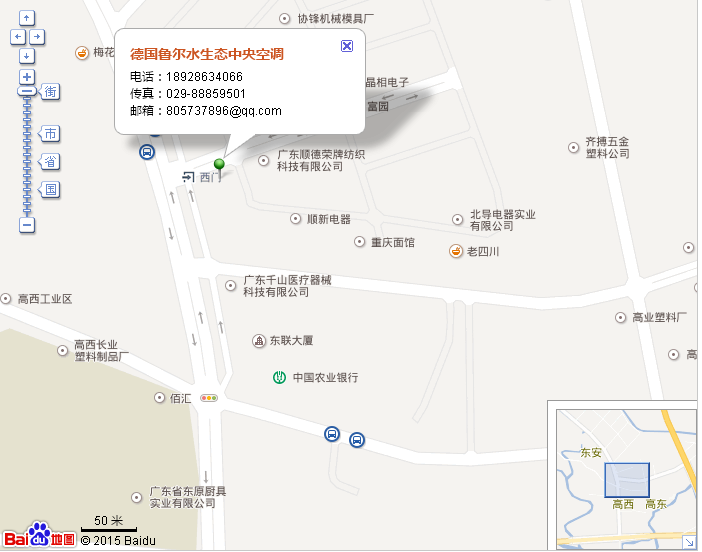
Task: Select the 重庆面馆 point on the map
Action: (360, 242)
